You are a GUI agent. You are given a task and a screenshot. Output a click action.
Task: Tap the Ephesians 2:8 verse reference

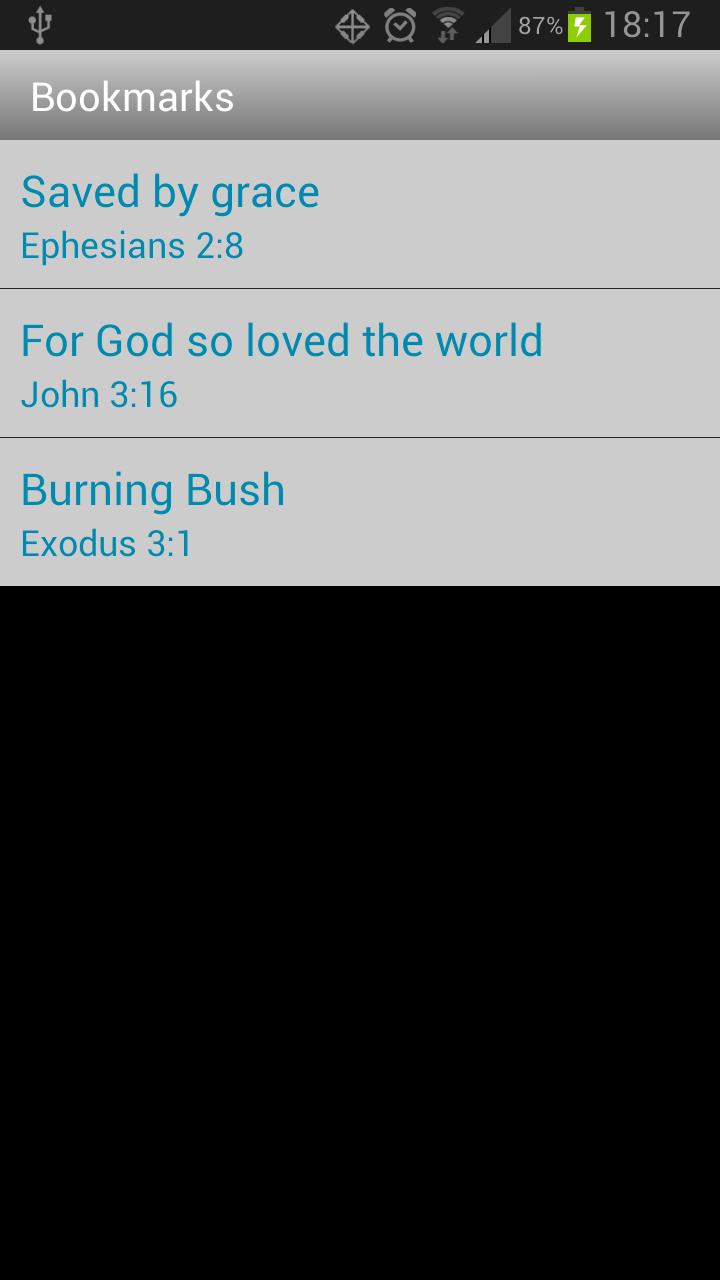coord(131,245)
